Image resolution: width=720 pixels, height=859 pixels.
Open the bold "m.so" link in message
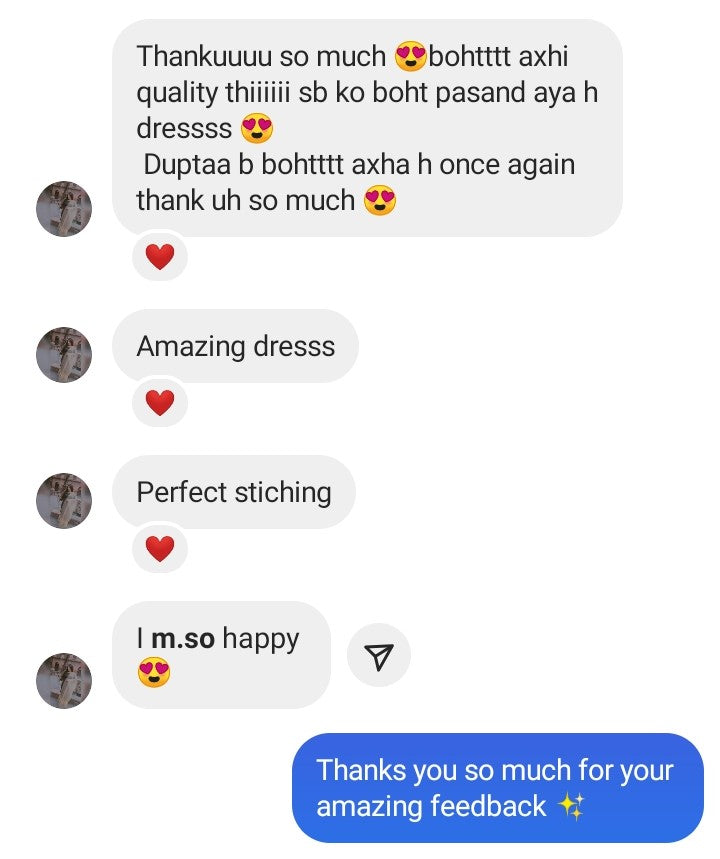pyautogui.click(x=183, y=638)
